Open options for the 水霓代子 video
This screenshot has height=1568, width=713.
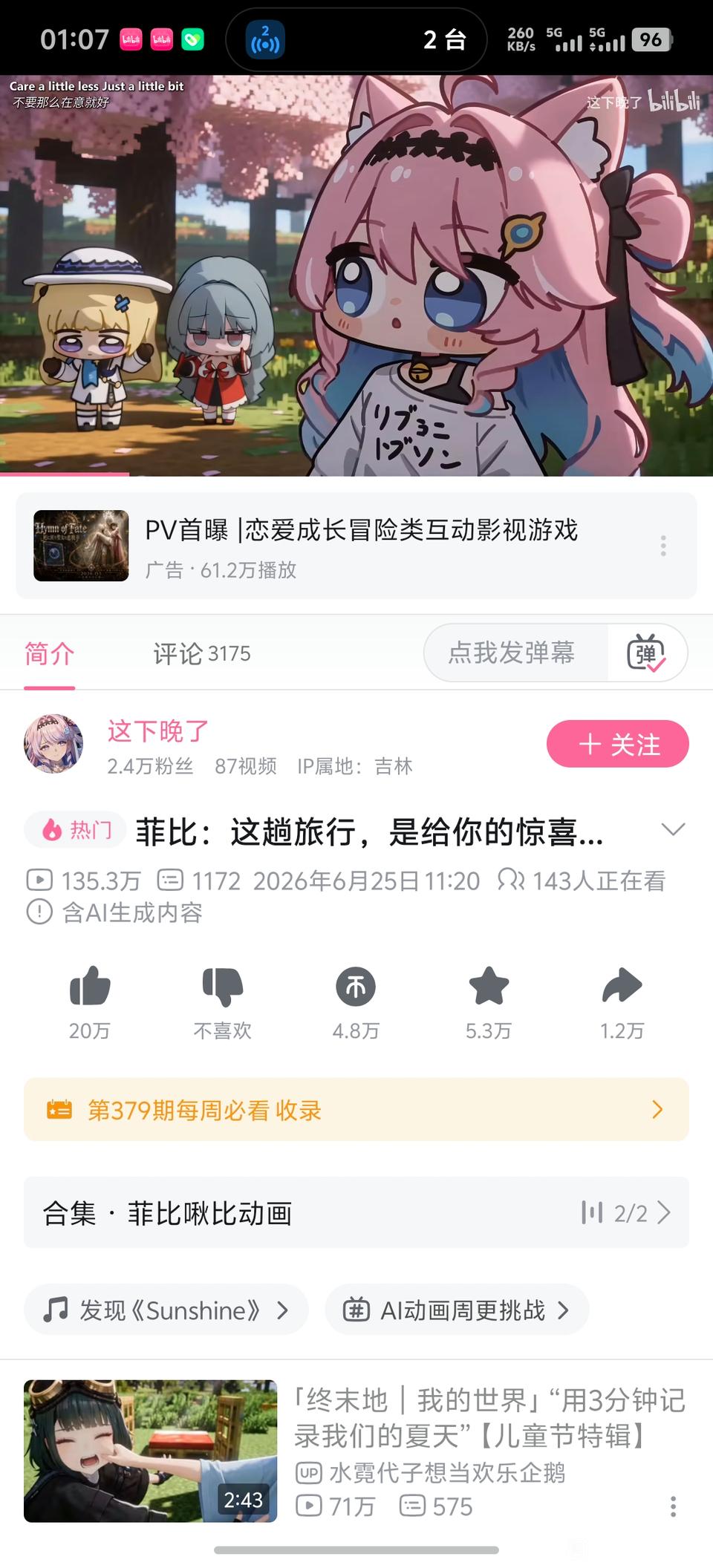coord(673,1506)
